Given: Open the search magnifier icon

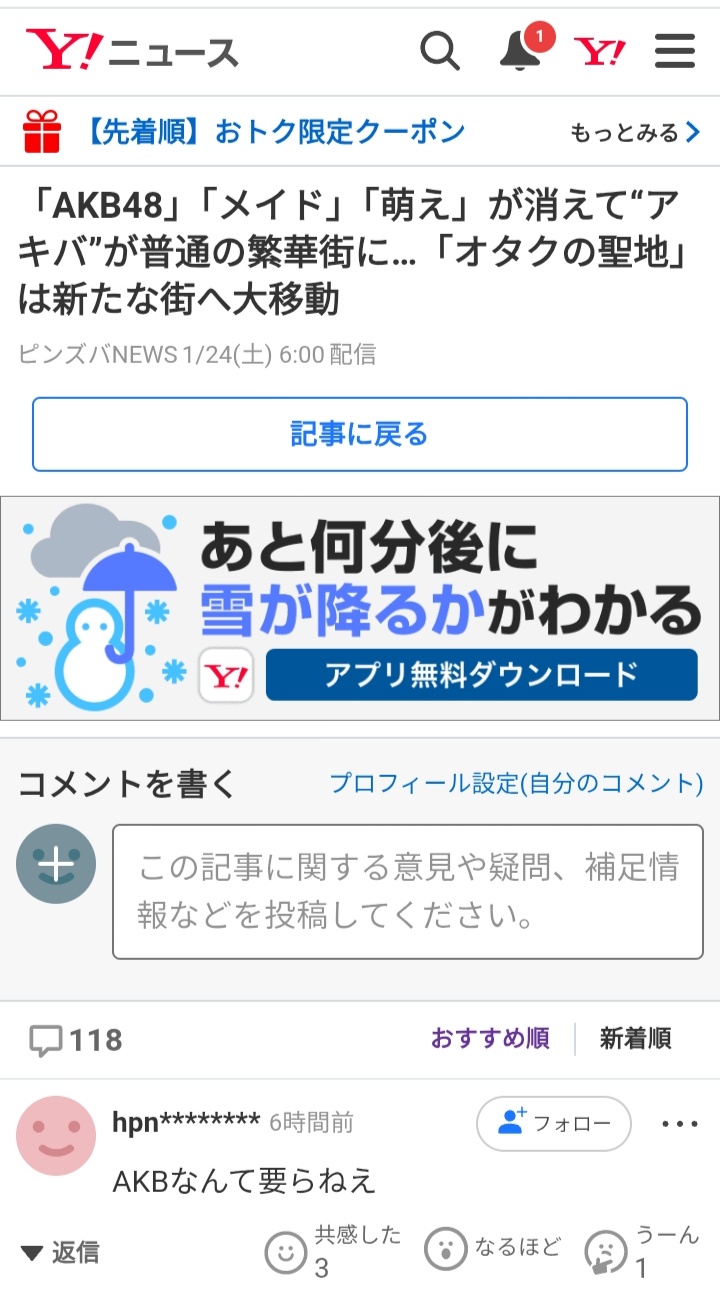Looking at the screenshot, I should (439, 50).
